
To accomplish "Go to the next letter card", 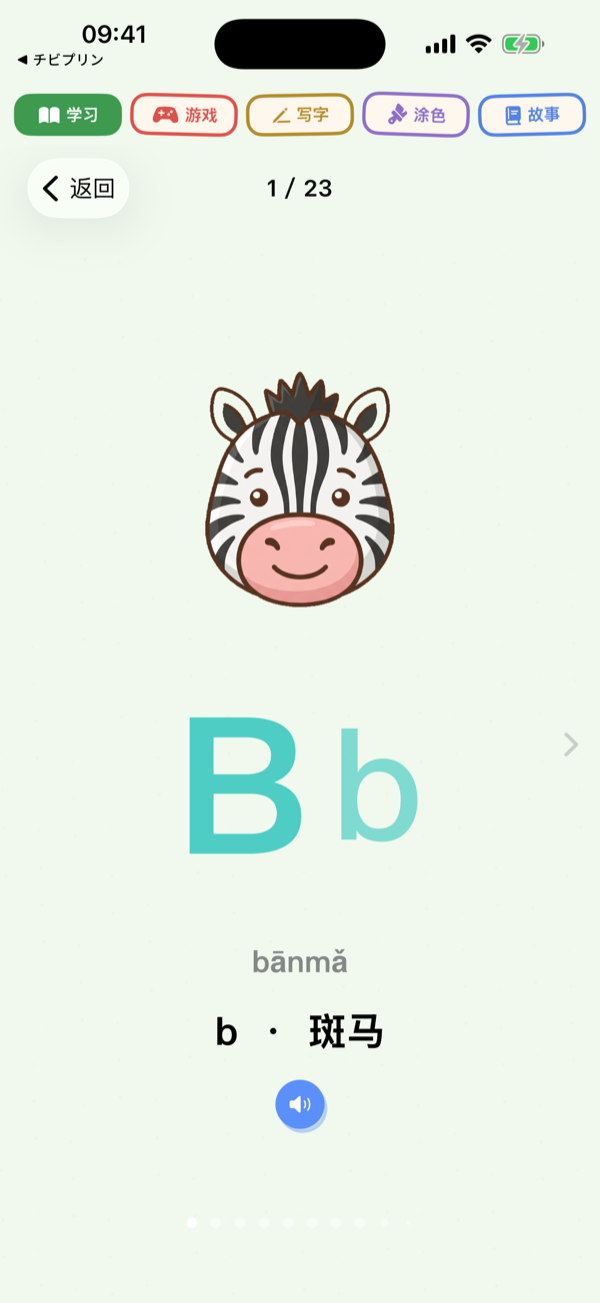I will (571, 744).
